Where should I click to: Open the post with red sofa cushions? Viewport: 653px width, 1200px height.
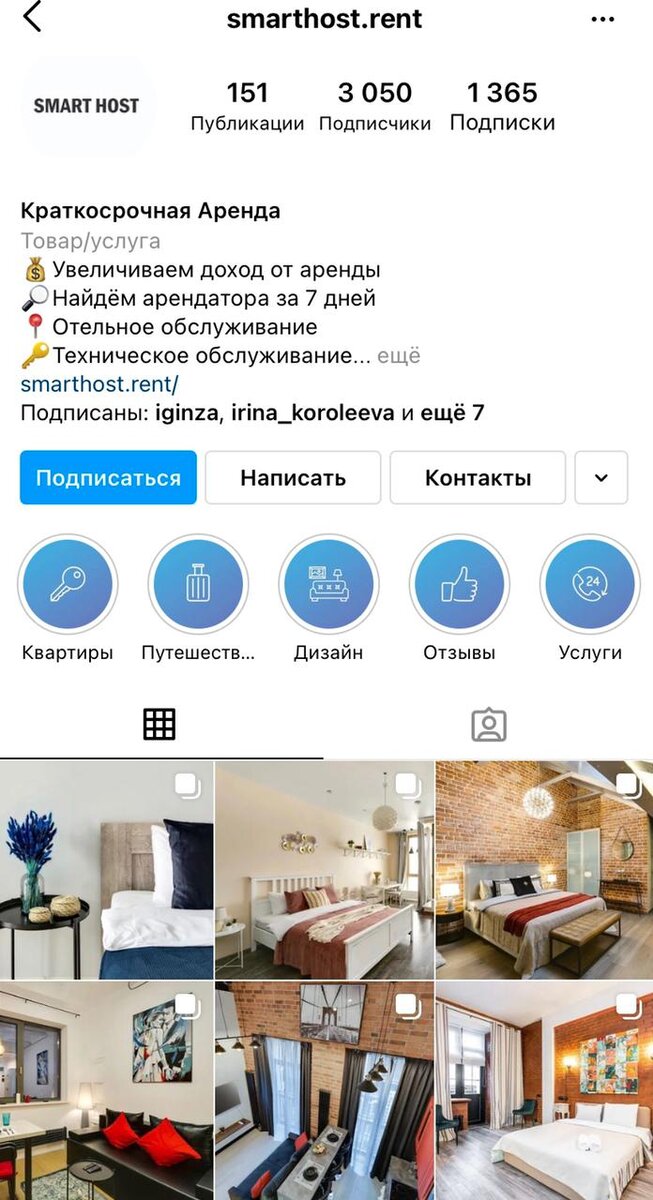(x=107, y=1090)
